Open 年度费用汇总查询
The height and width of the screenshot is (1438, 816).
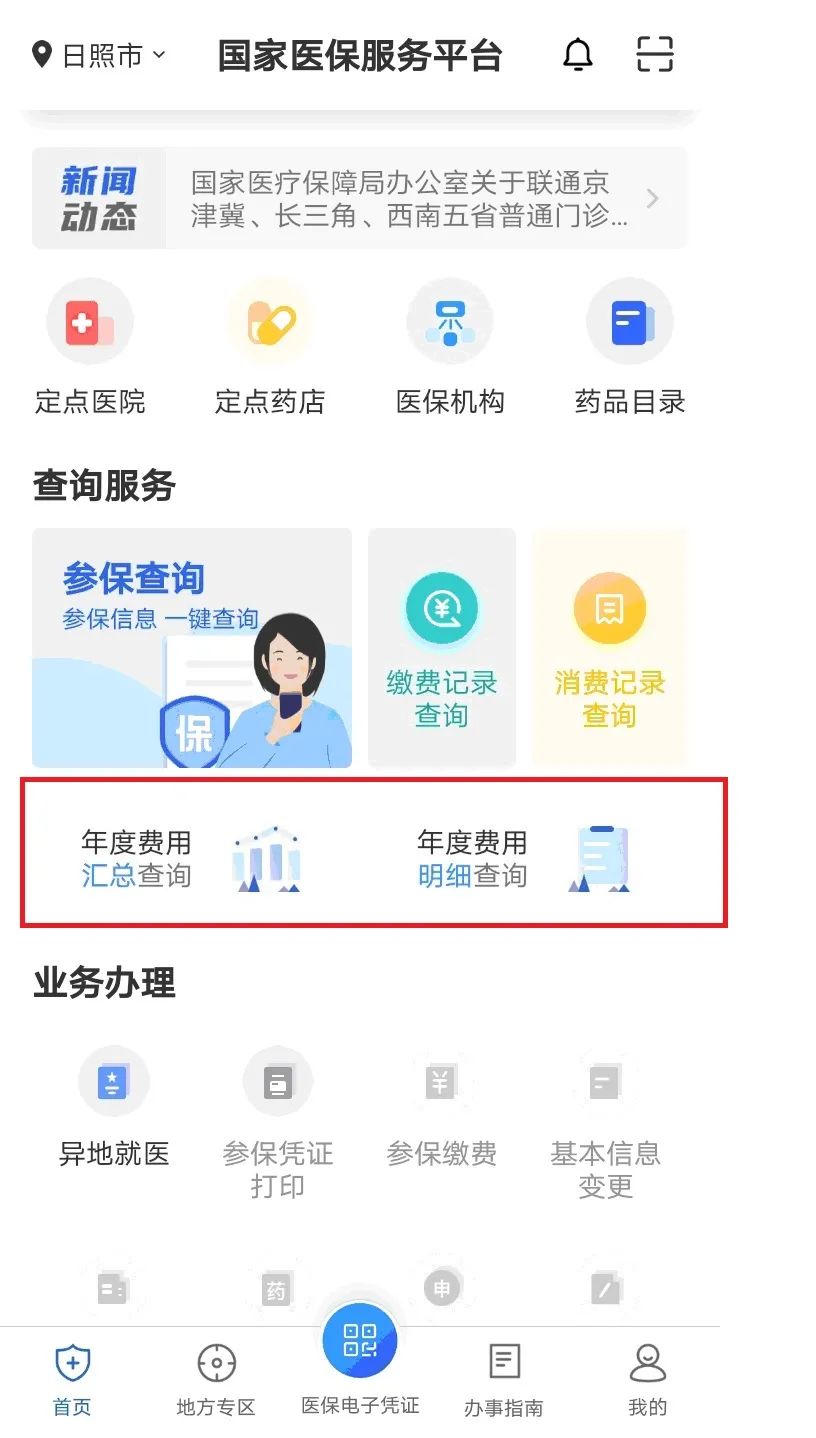pyautogui.click(x=192, y=858)
